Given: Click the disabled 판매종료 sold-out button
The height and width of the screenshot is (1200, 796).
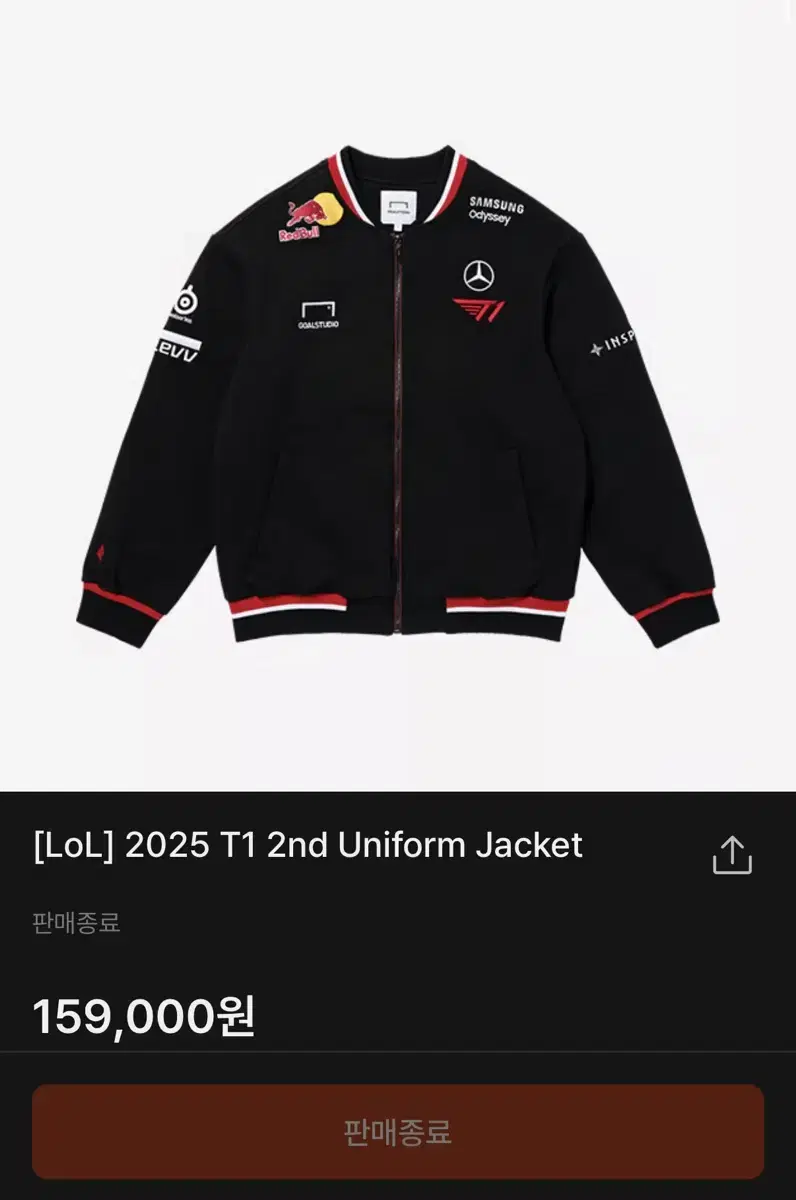Looking at the screenshot, I should 398,1133.
